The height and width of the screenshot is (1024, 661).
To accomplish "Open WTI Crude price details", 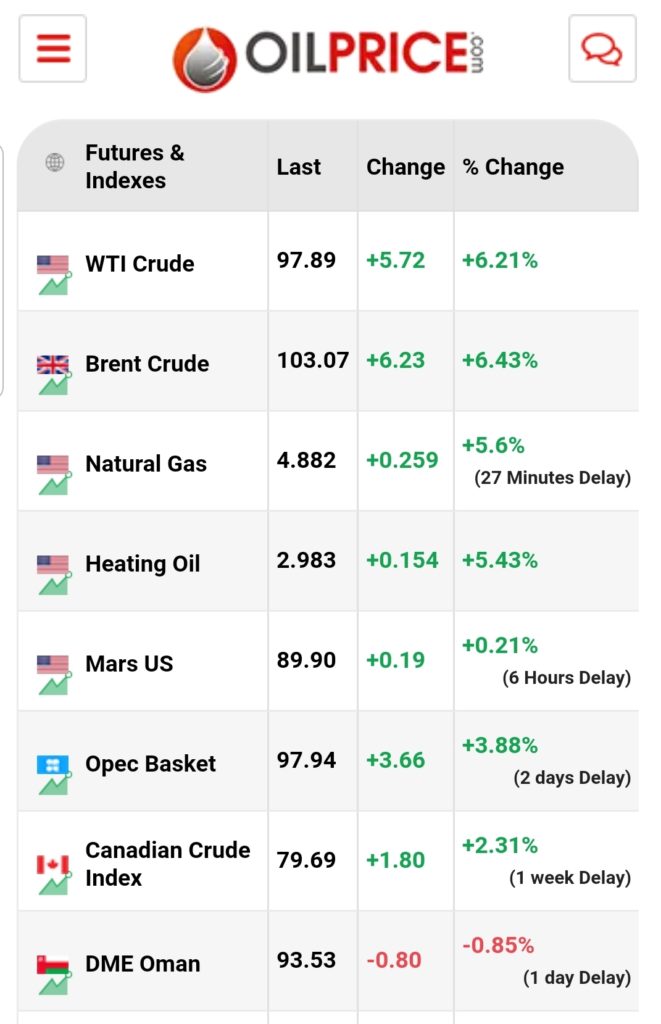I will tap(139, 264).
